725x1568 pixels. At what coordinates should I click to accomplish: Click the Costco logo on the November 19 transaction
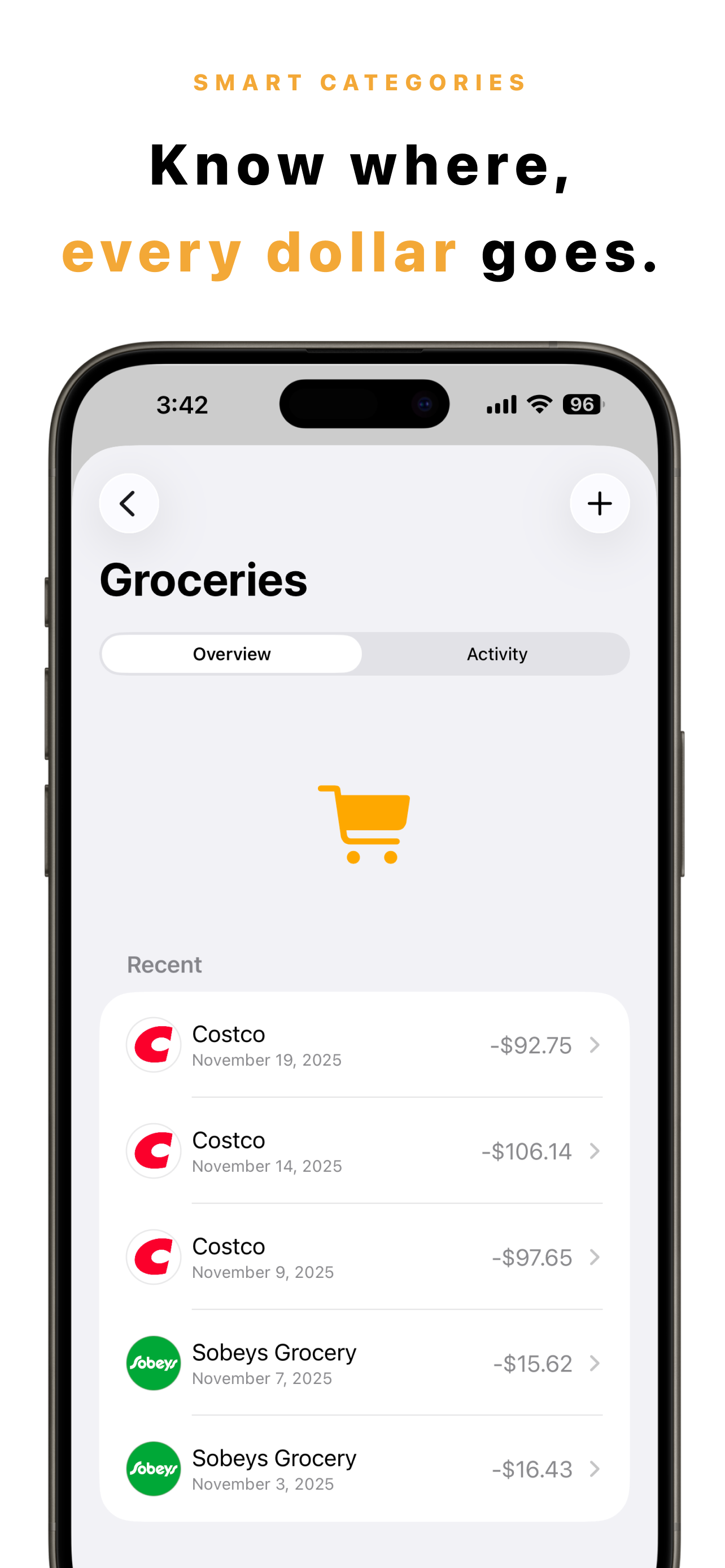point(154,1045)
